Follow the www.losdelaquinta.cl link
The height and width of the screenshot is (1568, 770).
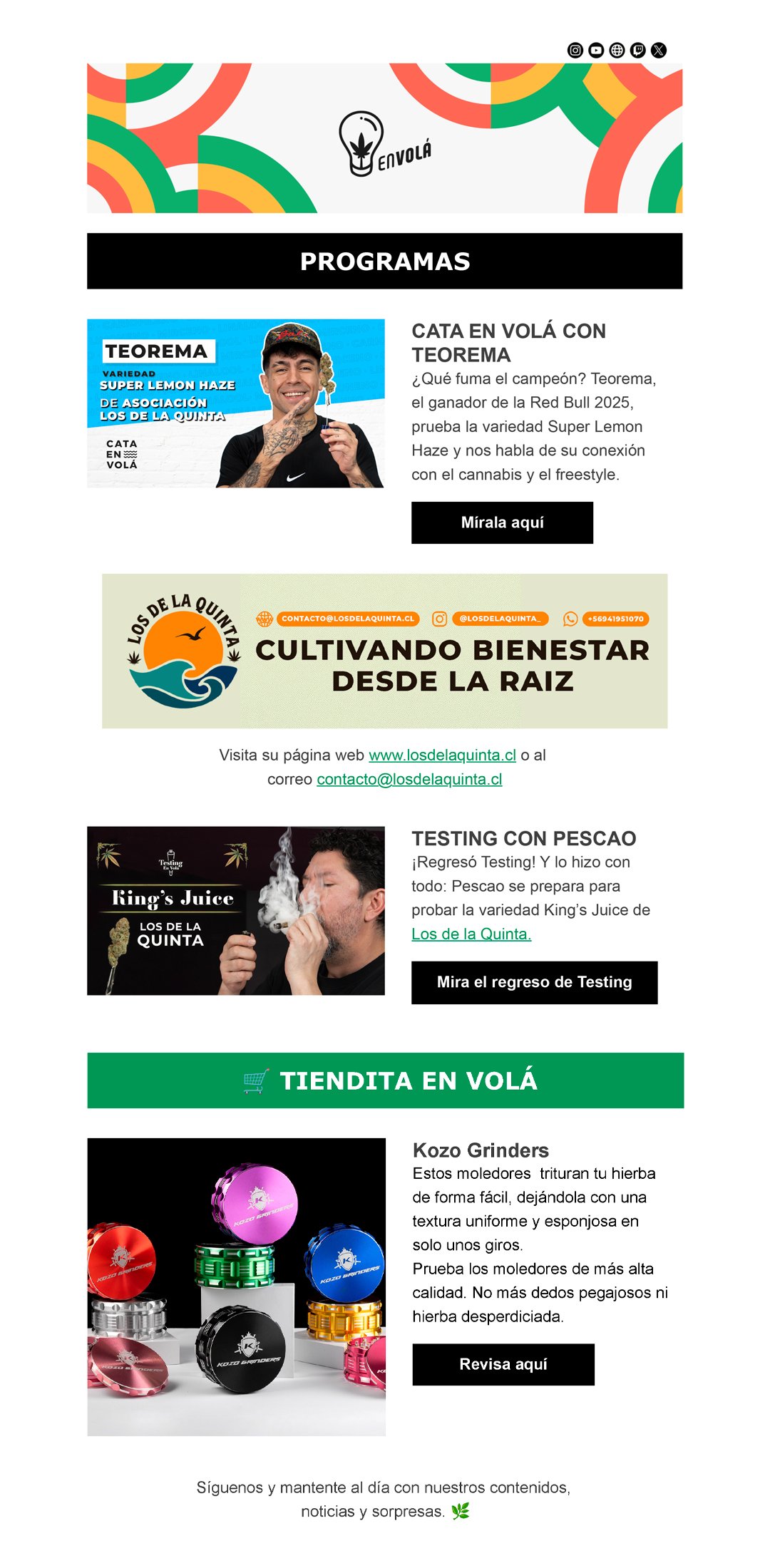(442, 755)
